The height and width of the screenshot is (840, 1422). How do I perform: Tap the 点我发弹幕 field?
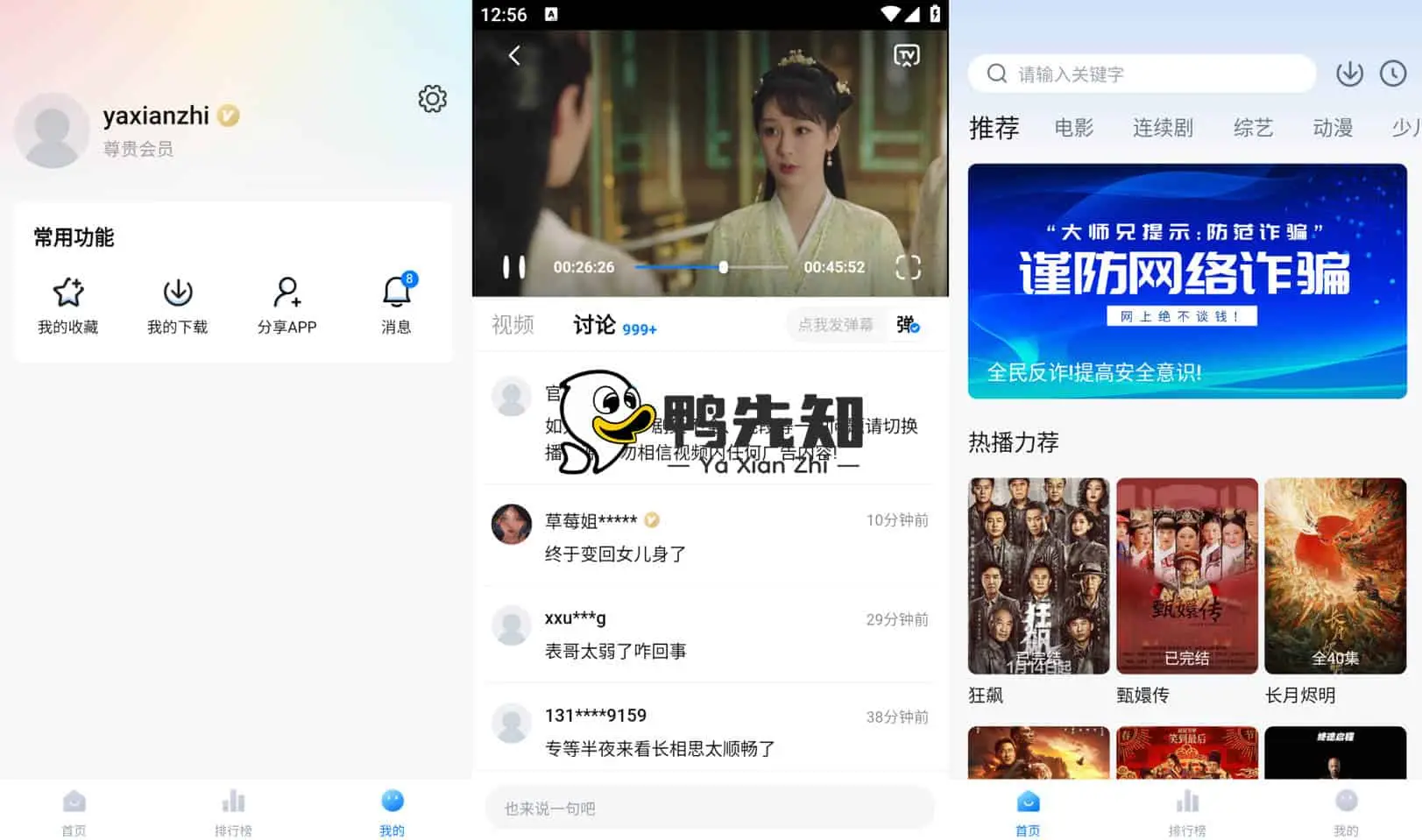coord(834,325)
